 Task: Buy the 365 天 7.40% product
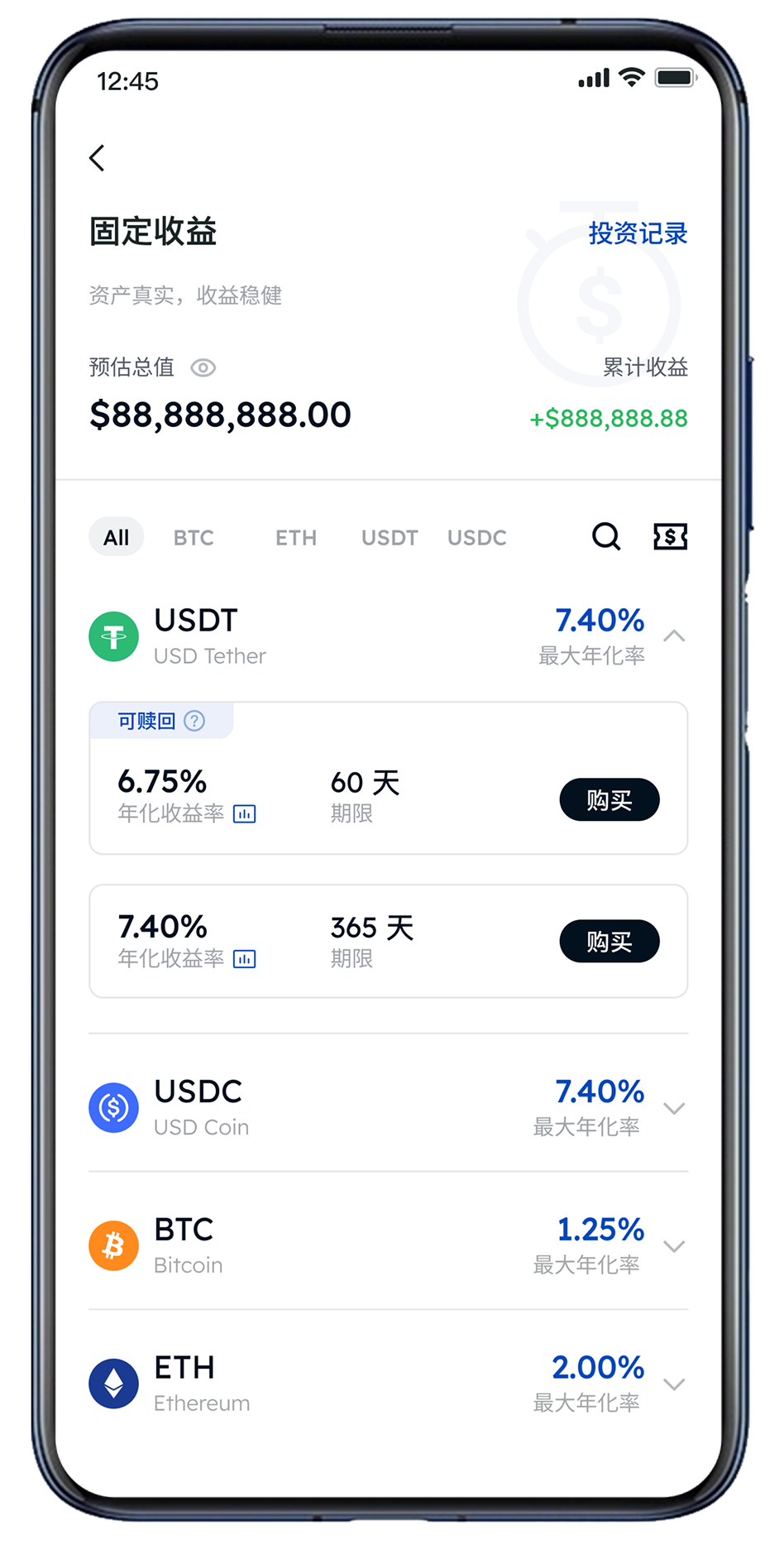[x=610, y=942]
